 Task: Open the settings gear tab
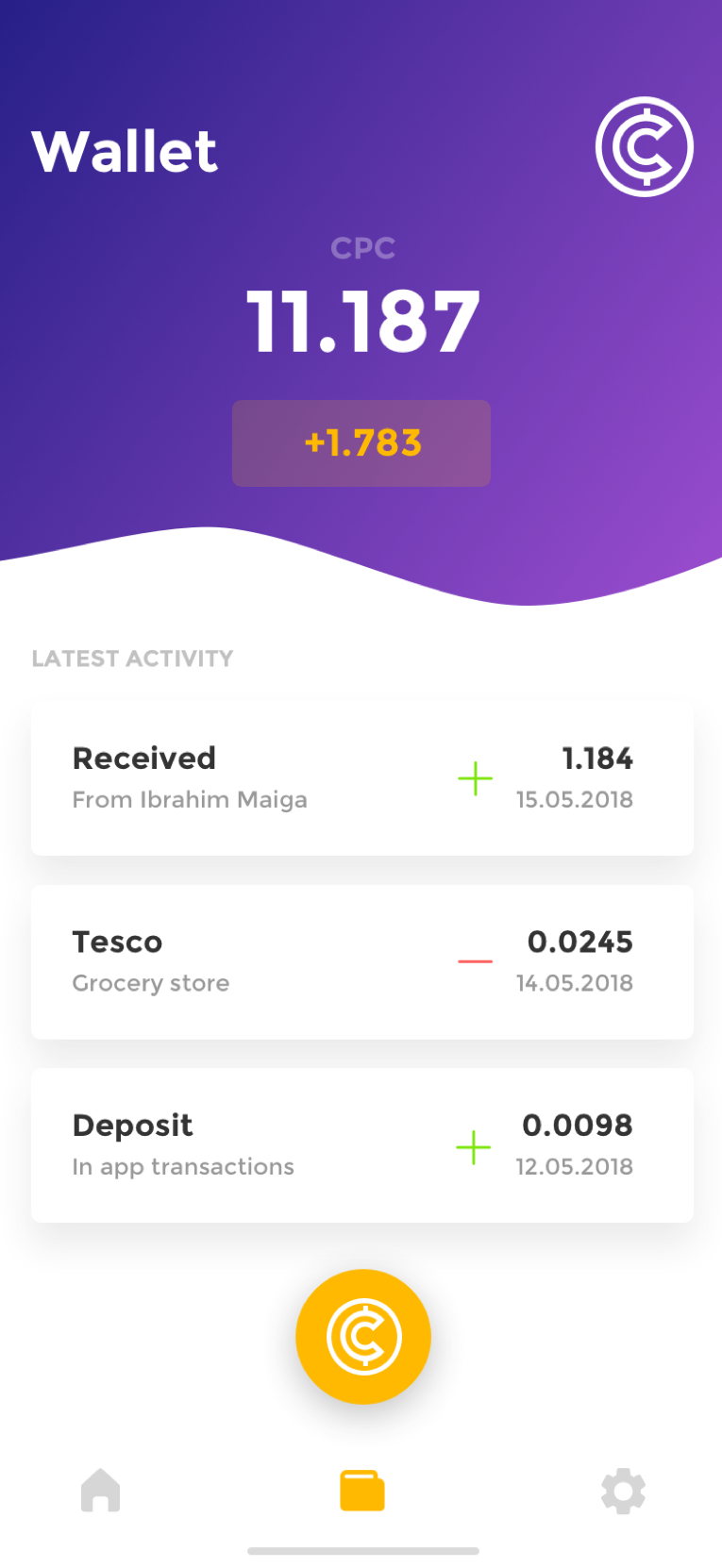623,1491
